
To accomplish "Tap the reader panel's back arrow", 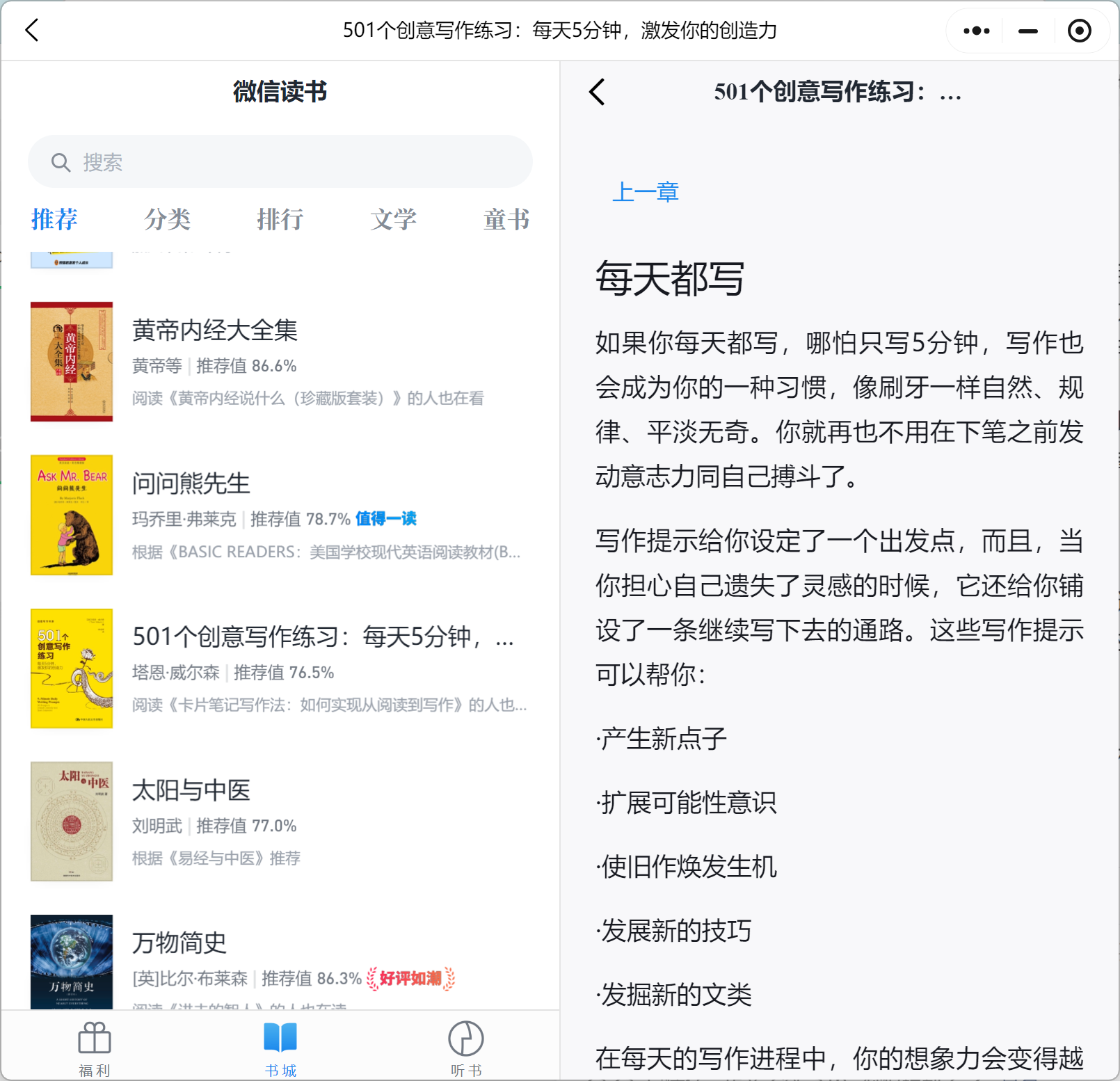I will 597,92.
